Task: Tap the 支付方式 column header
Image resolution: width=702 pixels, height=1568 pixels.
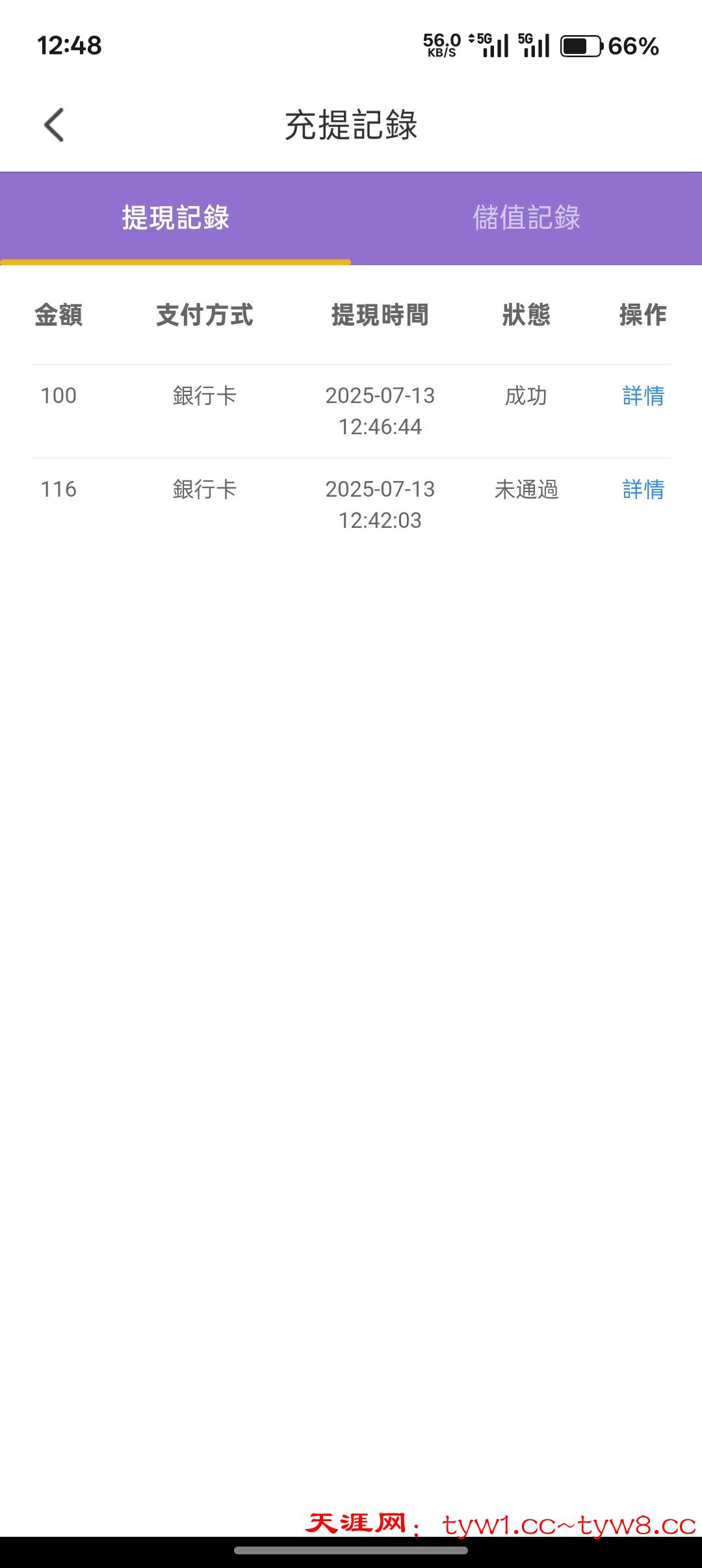Action: click(203, 317)
